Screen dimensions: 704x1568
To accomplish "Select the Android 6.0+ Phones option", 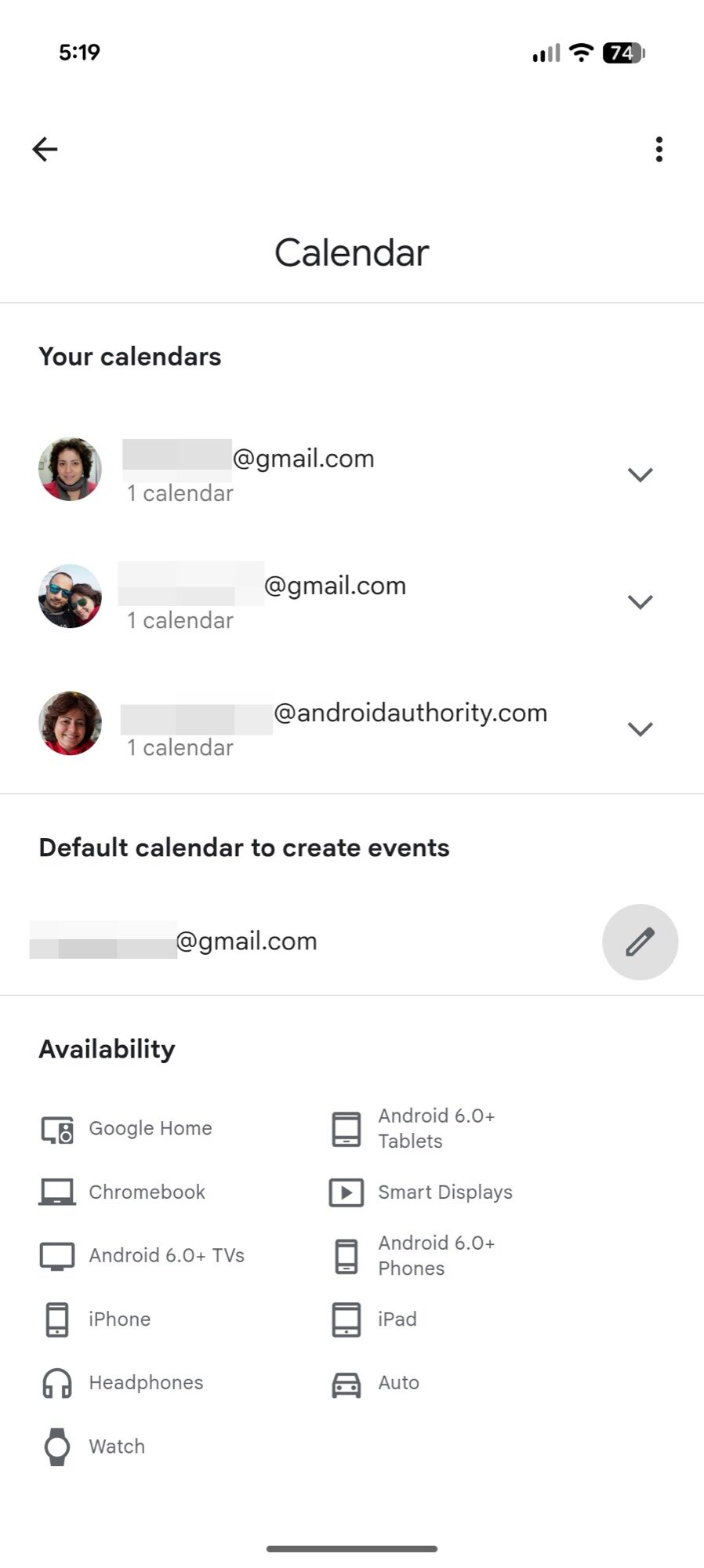I will click(x=345, y=1254).
